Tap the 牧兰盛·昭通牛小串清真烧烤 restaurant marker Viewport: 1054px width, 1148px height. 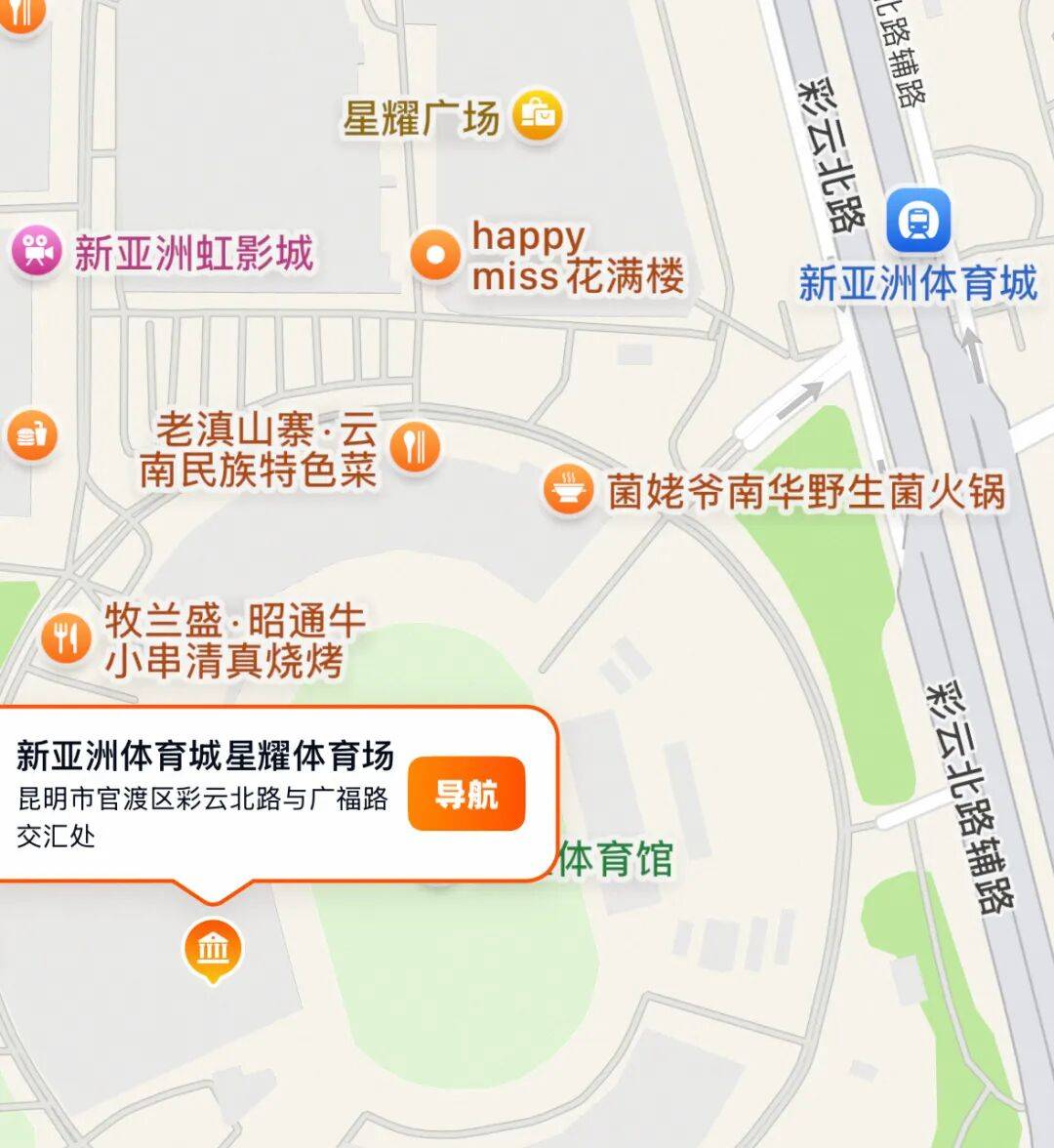pyautogui.click(x=66, y=640)
